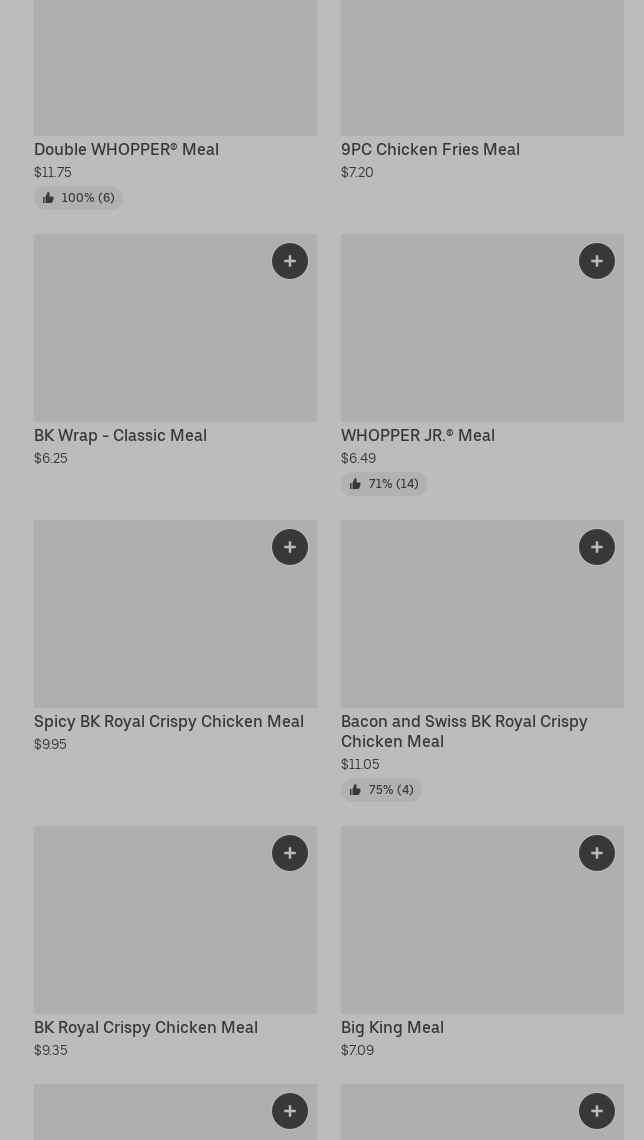Open Bacon and Swiss BK Royal Crispy Chicken Meal
The height and width of the screenshot is (1140, 644).
[463, 731]
